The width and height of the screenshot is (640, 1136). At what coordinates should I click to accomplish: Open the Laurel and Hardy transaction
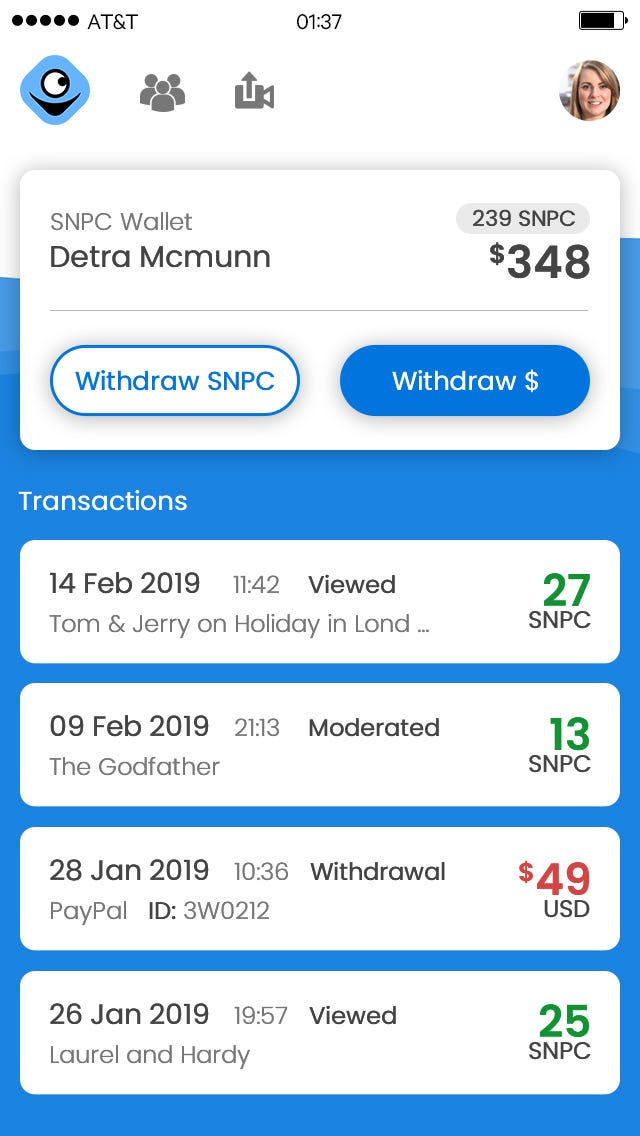(320, 1032)
